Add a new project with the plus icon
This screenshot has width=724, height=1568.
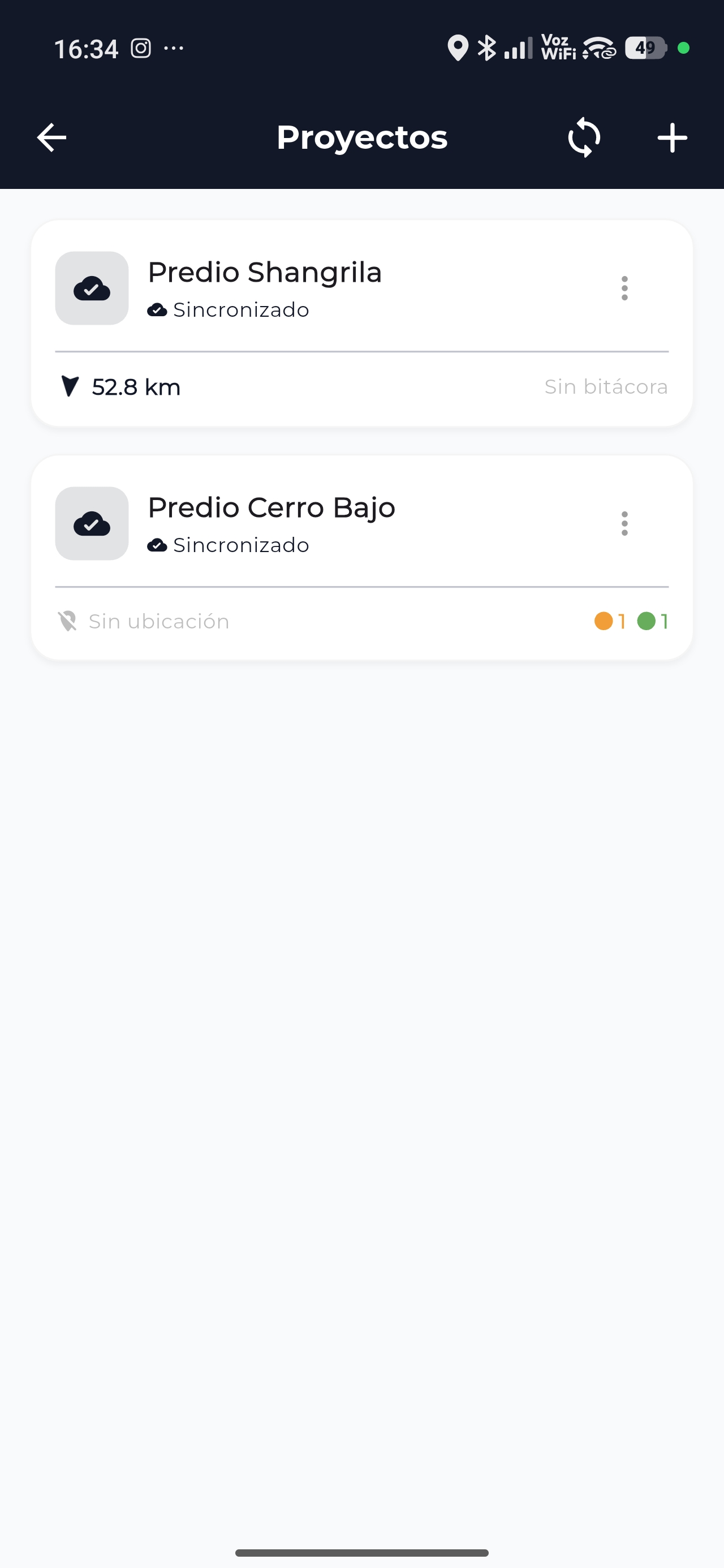(672, 137)
